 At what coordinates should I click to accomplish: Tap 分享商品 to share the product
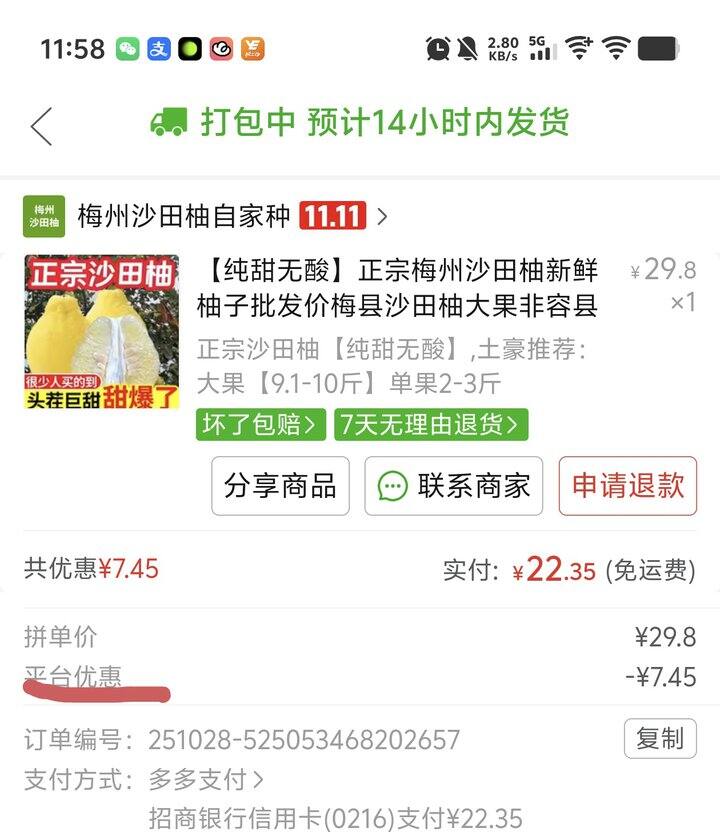[x=280, y=486]
